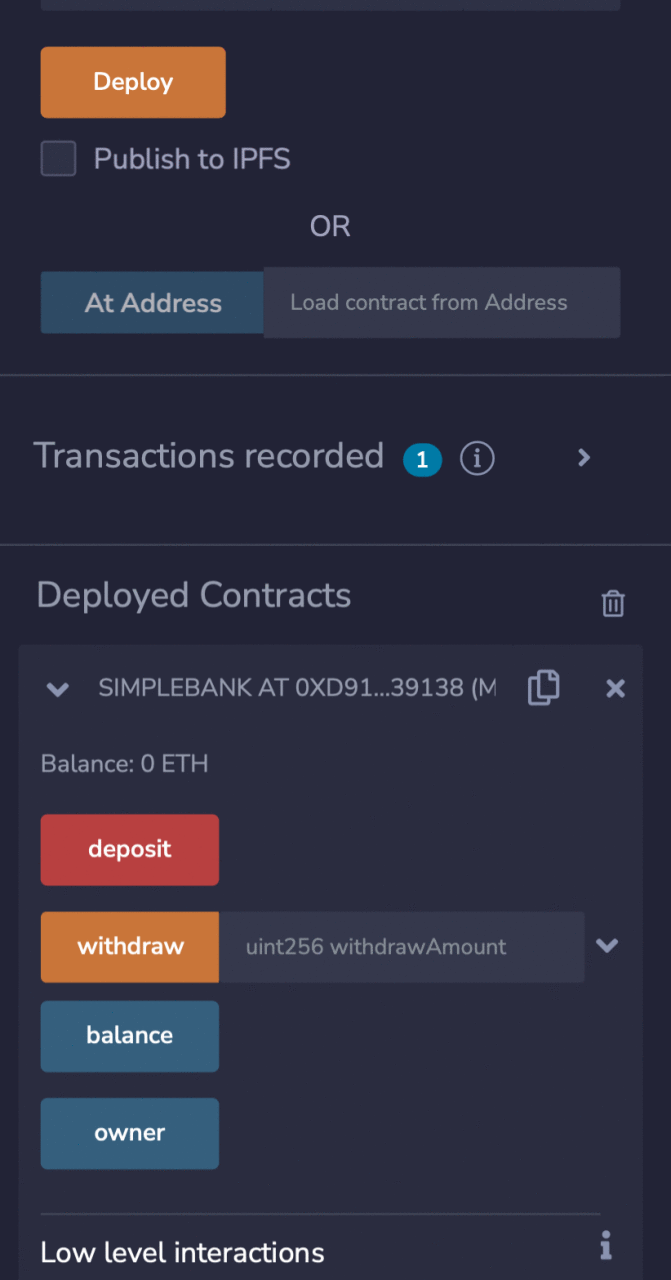
Task: Expand the withdraw parameters chevron
Action: click(x=607, y=946)
